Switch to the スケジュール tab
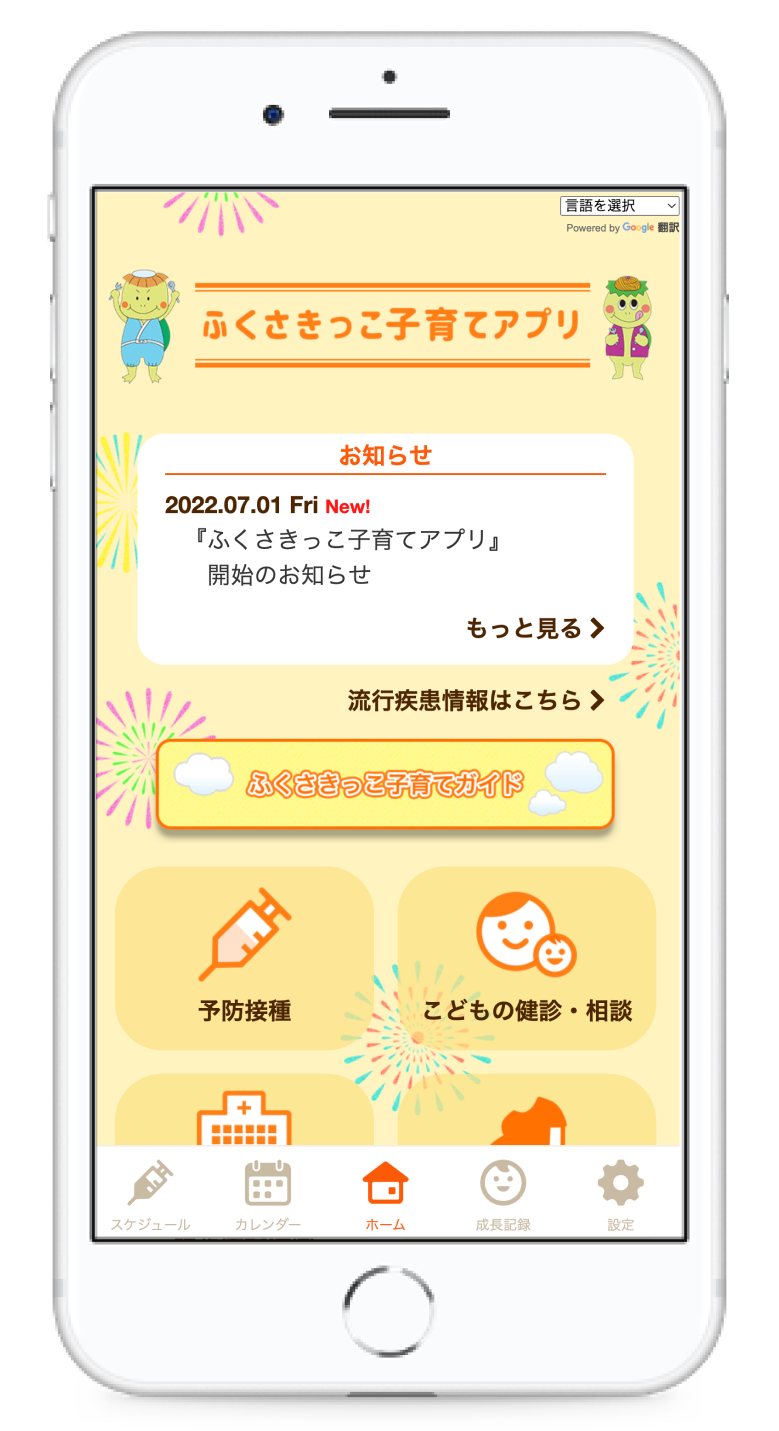 150,1195
